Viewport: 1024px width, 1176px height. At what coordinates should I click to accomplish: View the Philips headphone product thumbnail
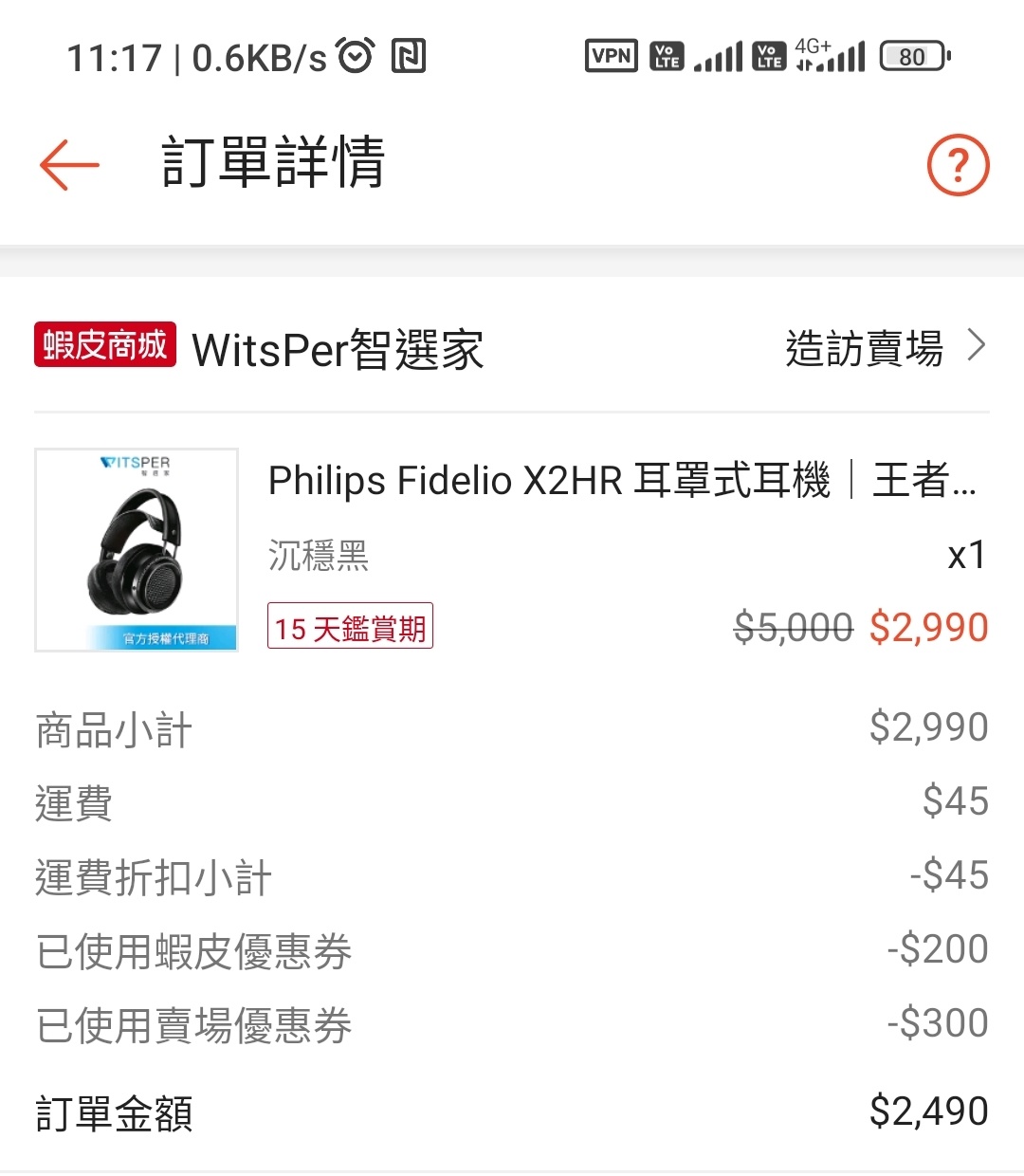[137, 550]
